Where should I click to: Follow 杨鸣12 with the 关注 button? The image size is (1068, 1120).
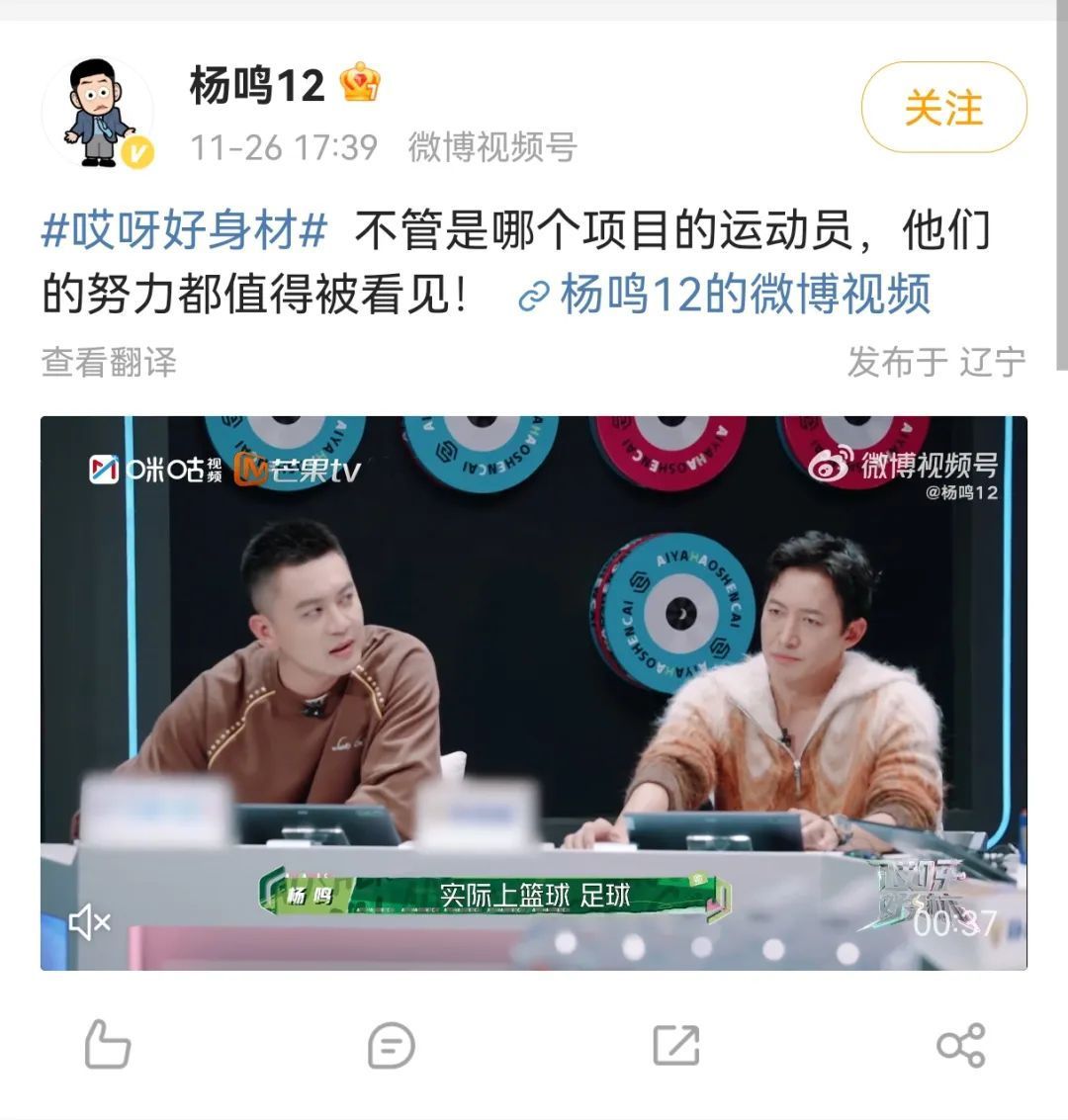pyautogui.click(x=943, y=108)
